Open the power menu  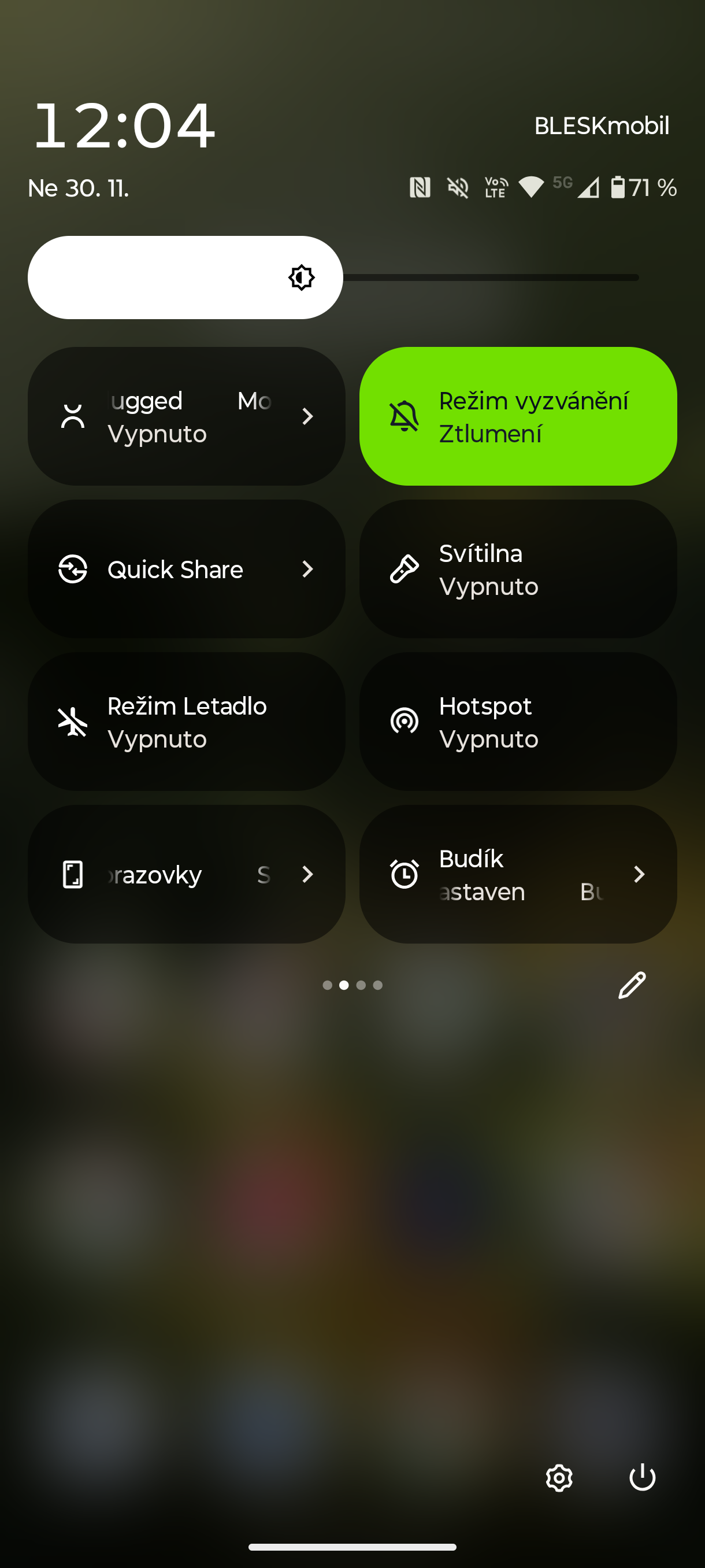coord(642,1477)
